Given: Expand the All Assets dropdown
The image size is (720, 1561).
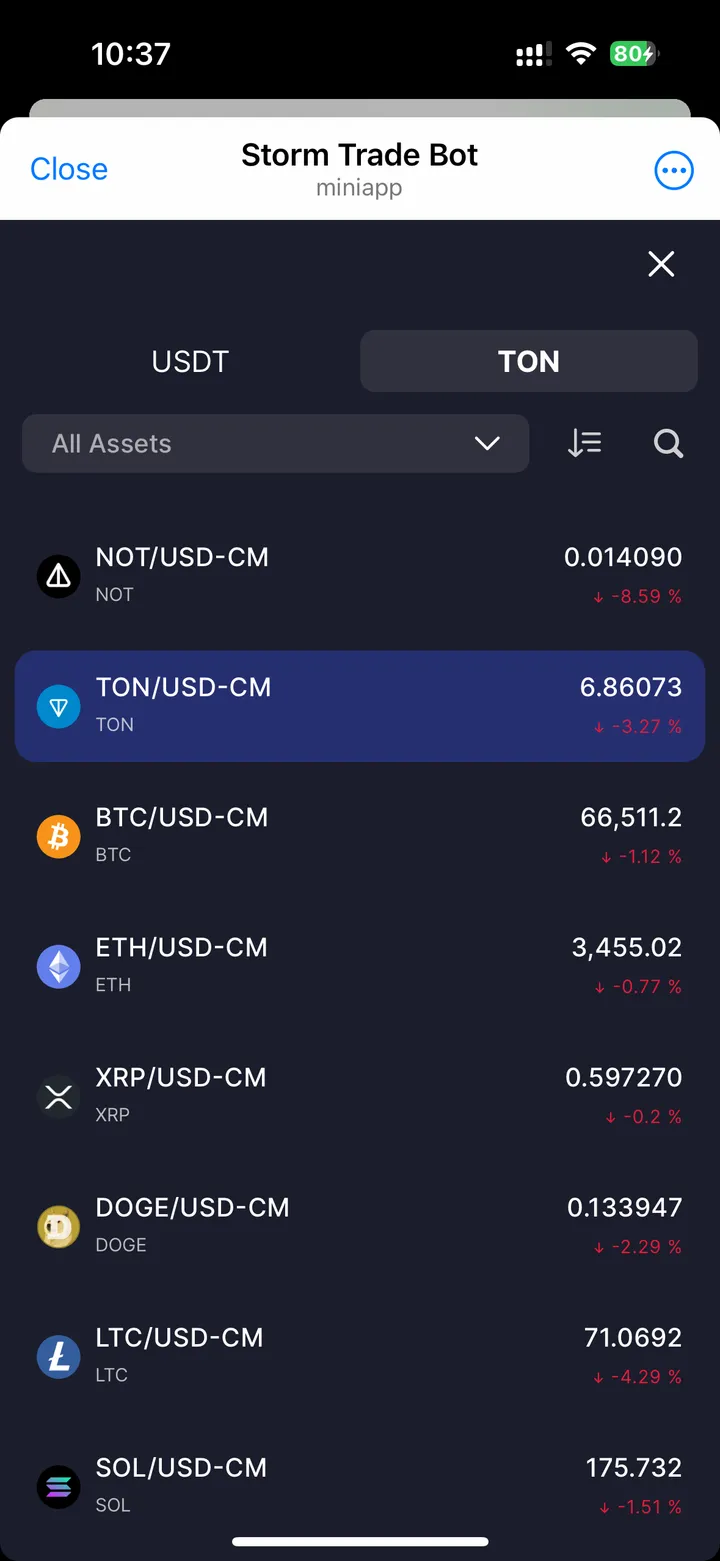Looking at the screenshot, I should tap(275, 443).
